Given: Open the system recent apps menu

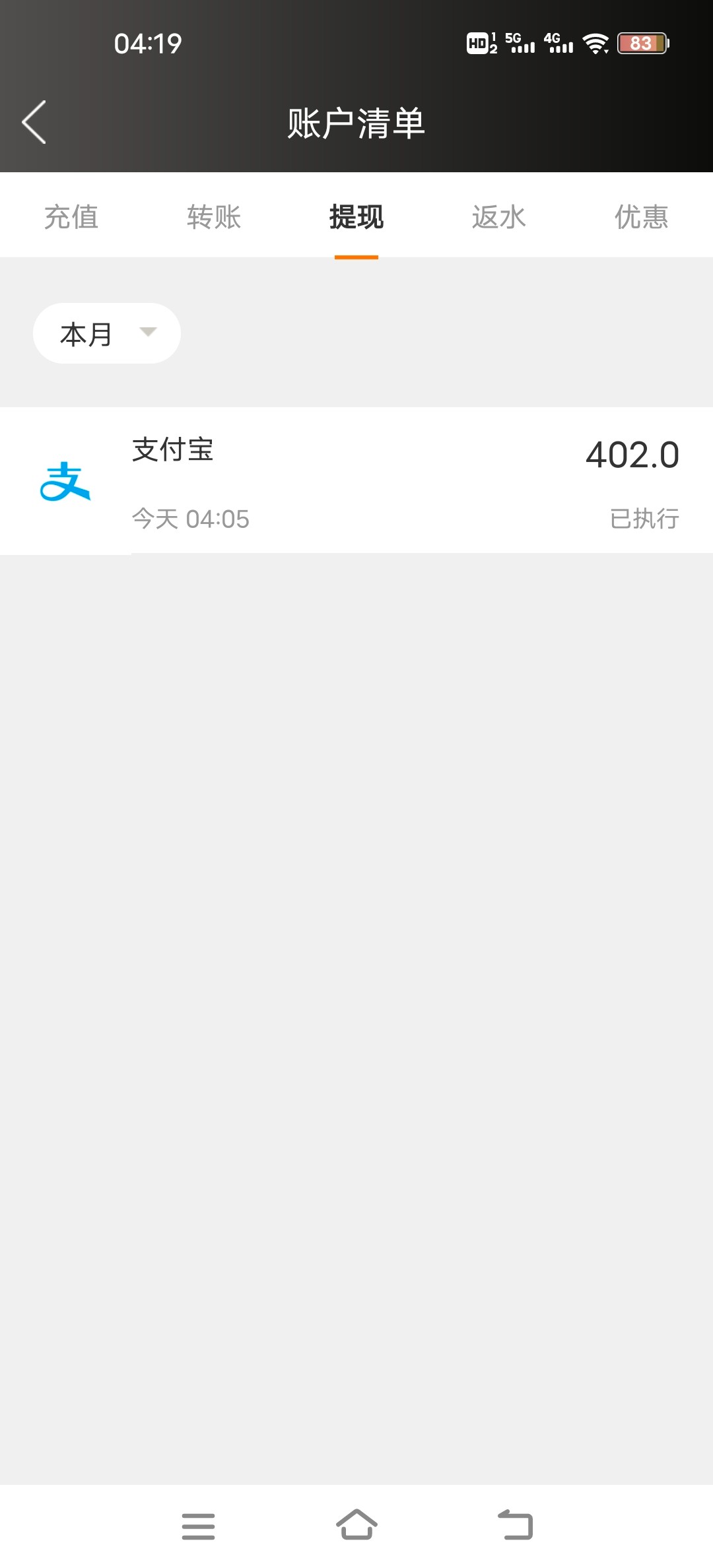Looking at the screenshot, I should coord(198,1526).
